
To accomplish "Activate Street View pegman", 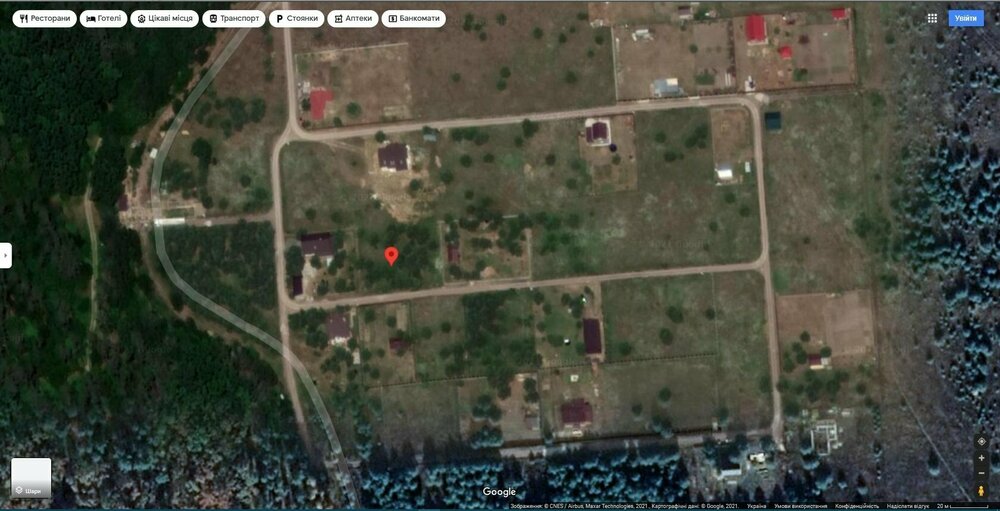I will tap(981, 491).
